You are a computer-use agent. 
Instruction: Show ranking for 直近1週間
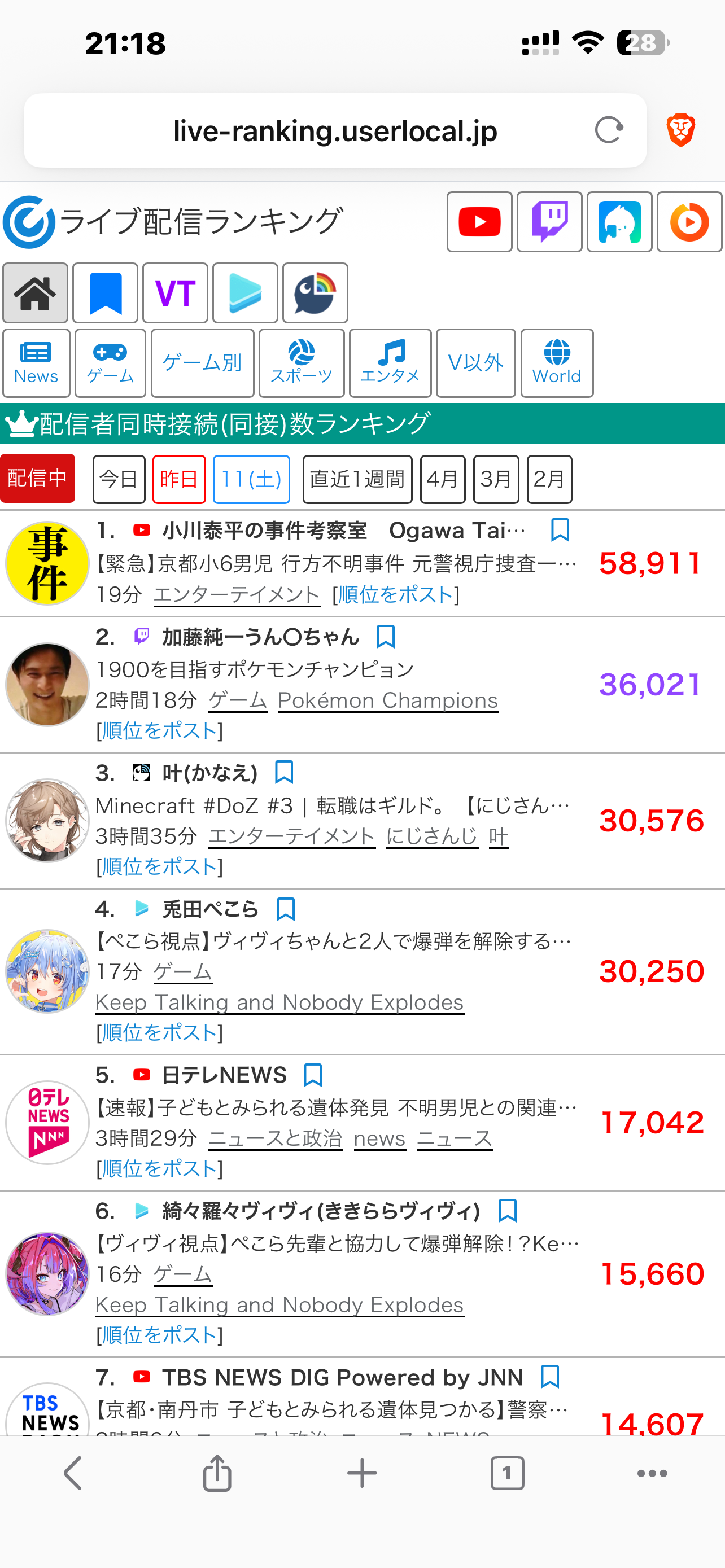point(357,479)
